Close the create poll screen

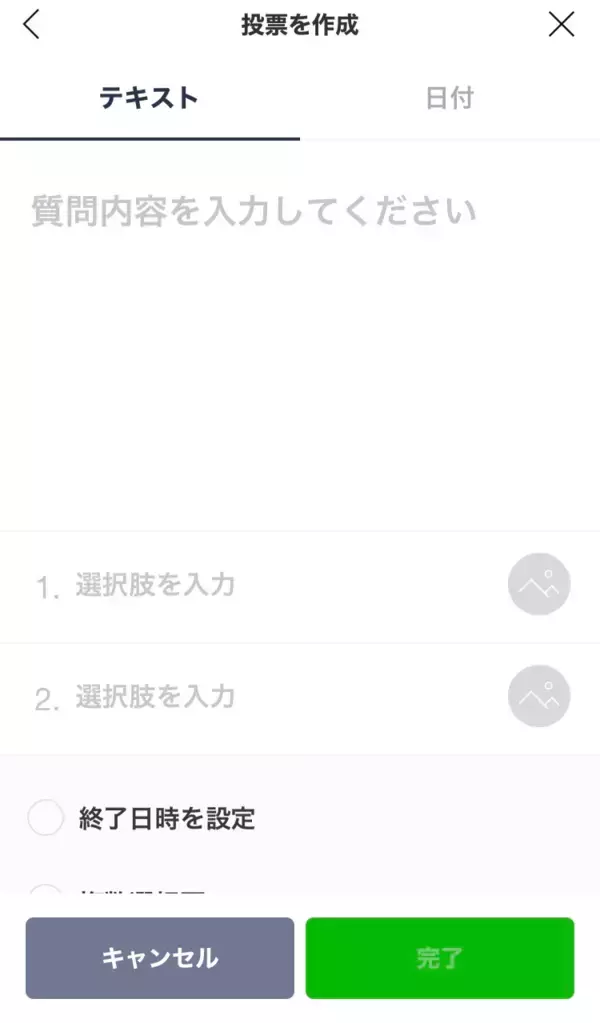coord(562,24)
